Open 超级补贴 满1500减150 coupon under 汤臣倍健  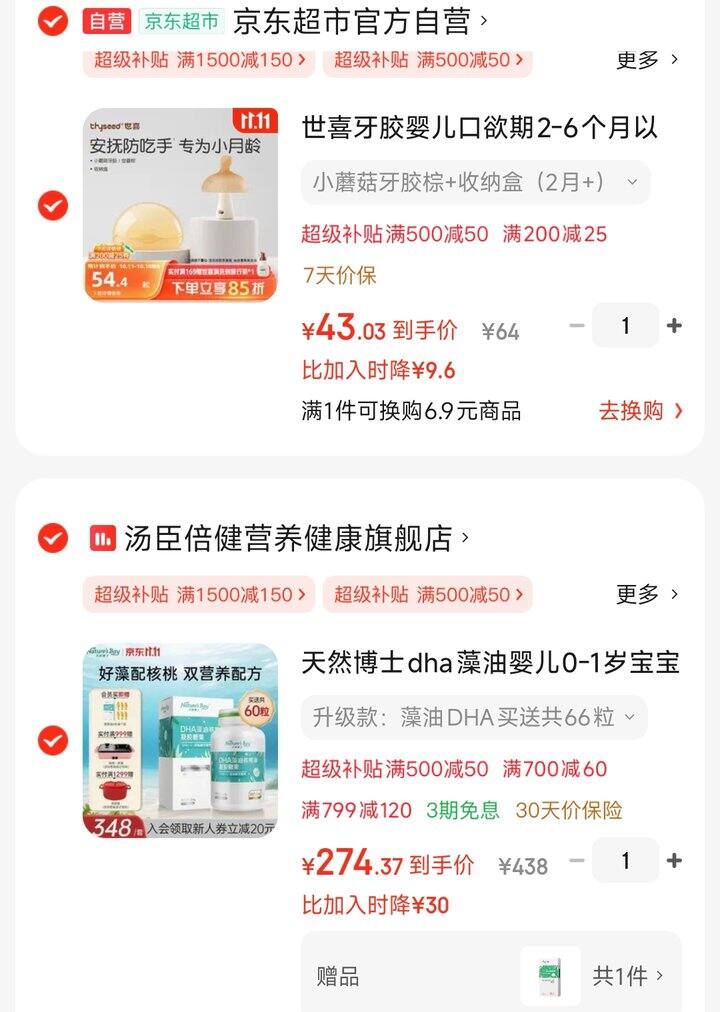point(200,594)
